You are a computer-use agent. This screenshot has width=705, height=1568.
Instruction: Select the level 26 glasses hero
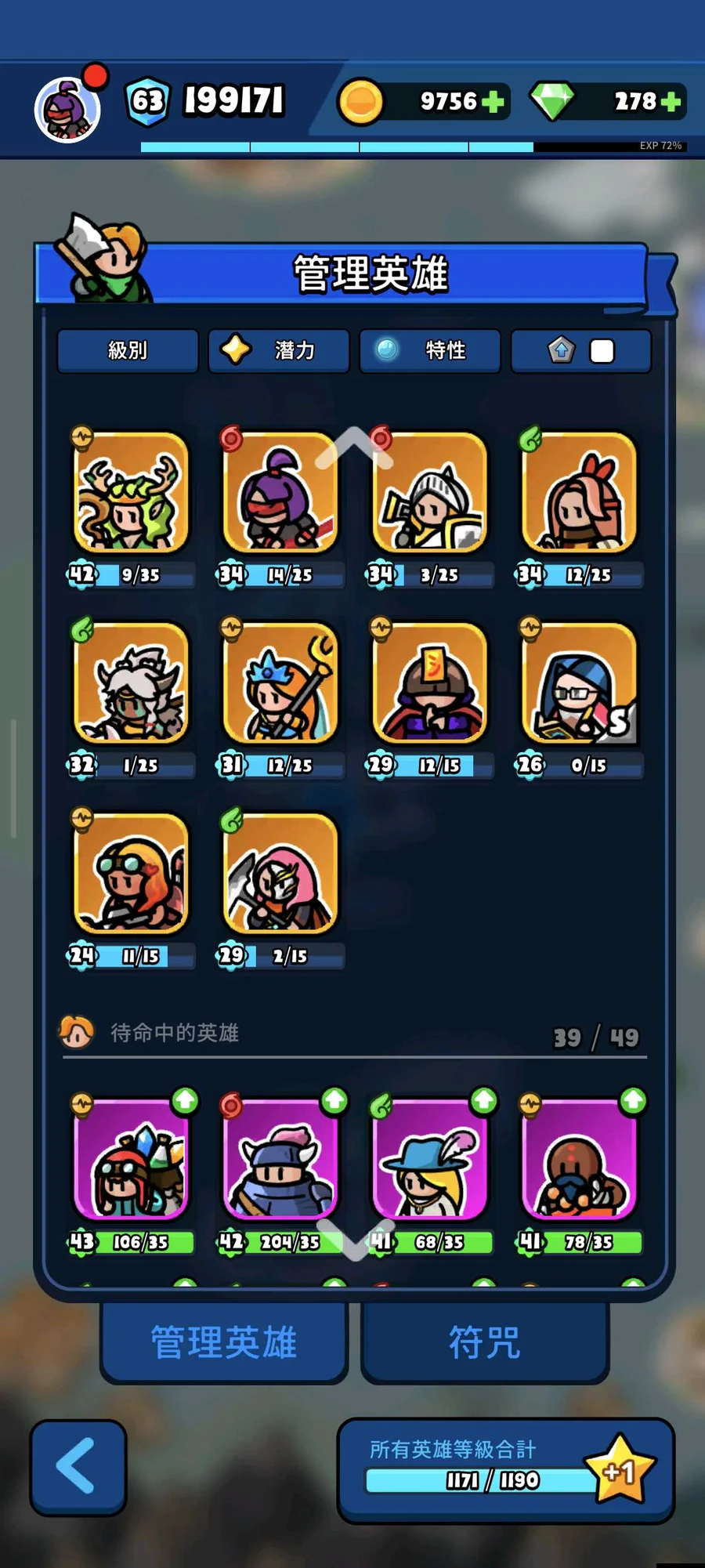(579, 683)
